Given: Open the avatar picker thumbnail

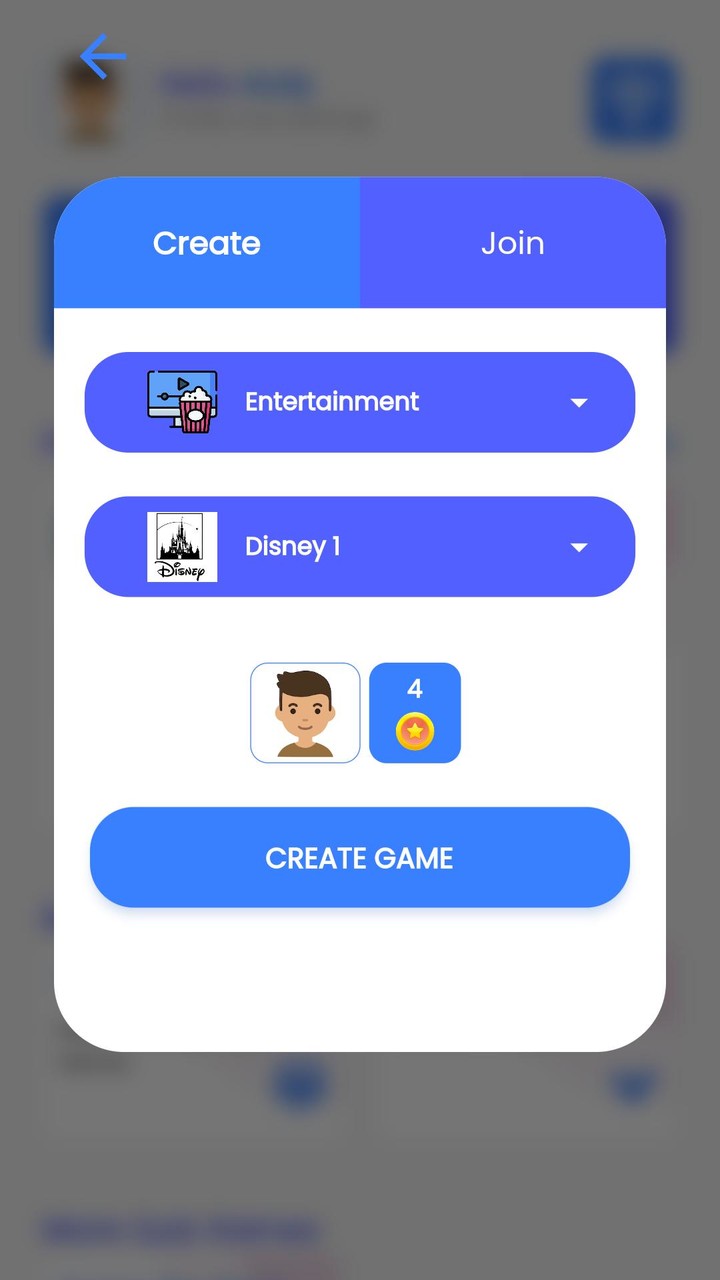Looking at the screenshot, I should (305, 712).
